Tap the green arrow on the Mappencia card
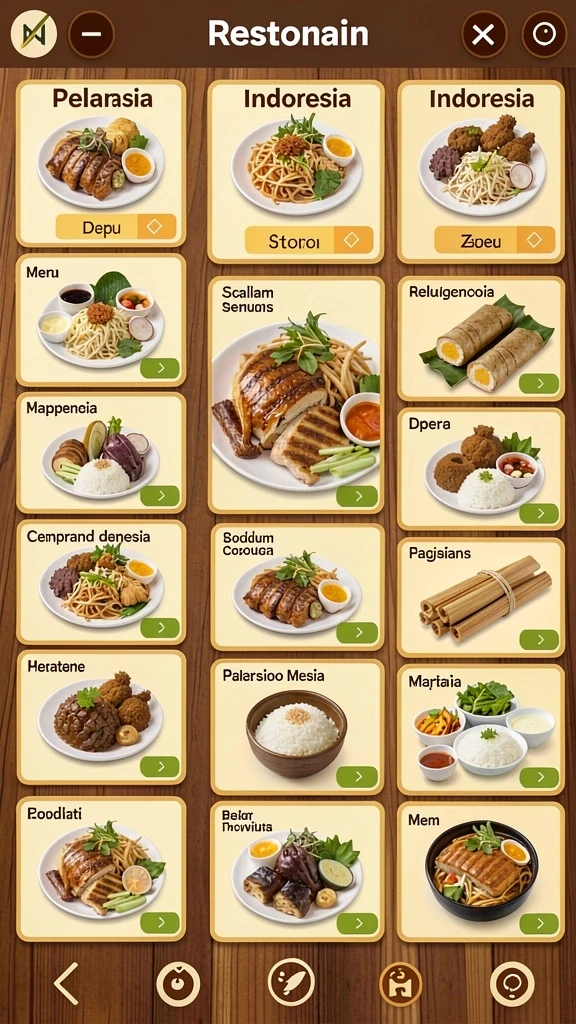The width and height of the screenshot is (576, 1024). pyautogui.click(x=159, y=496)
